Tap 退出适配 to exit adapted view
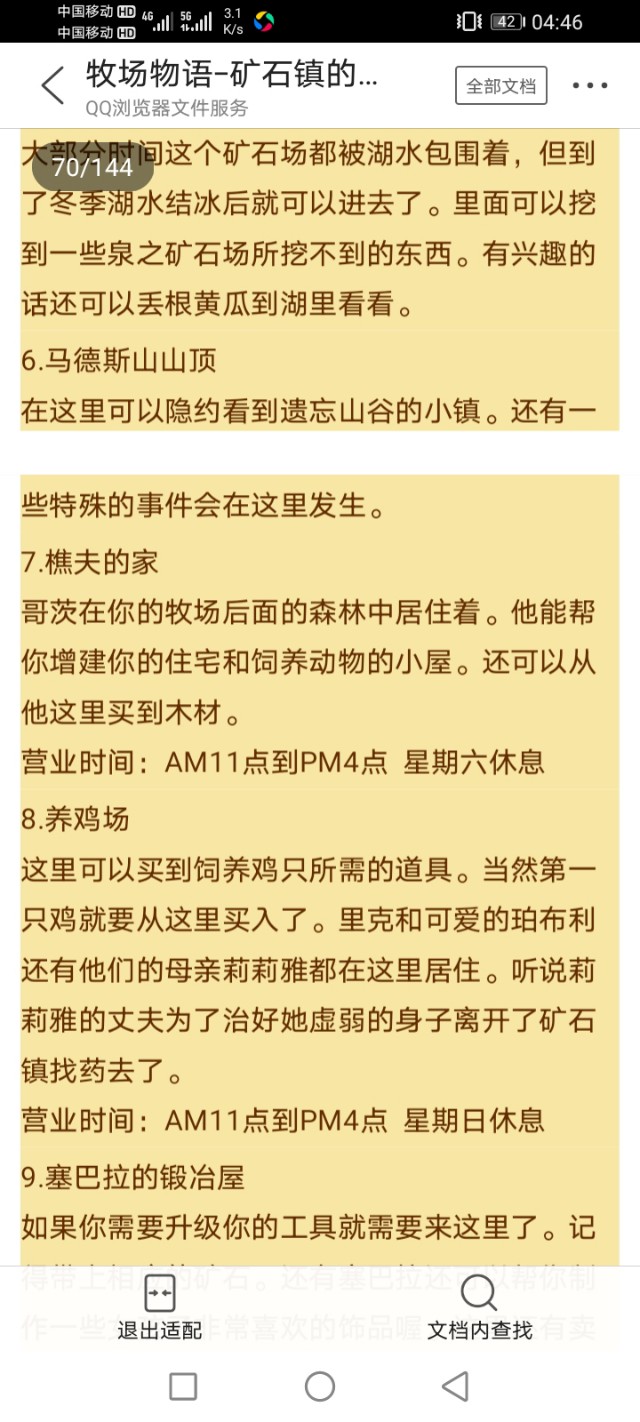The image size is (640, 1422). point(160,1306)
